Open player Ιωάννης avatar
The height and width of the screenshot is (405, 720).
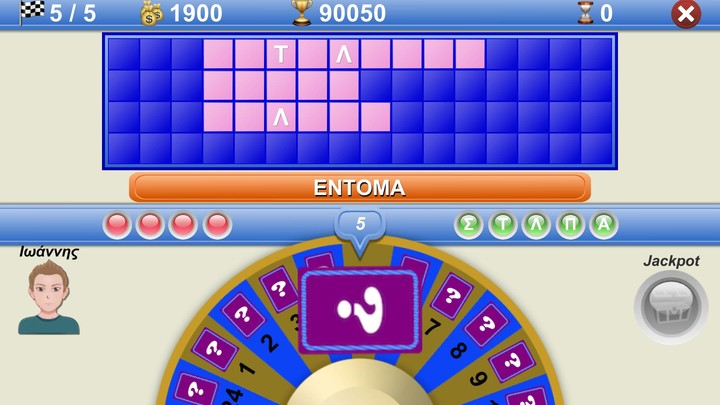coord(48,298)
